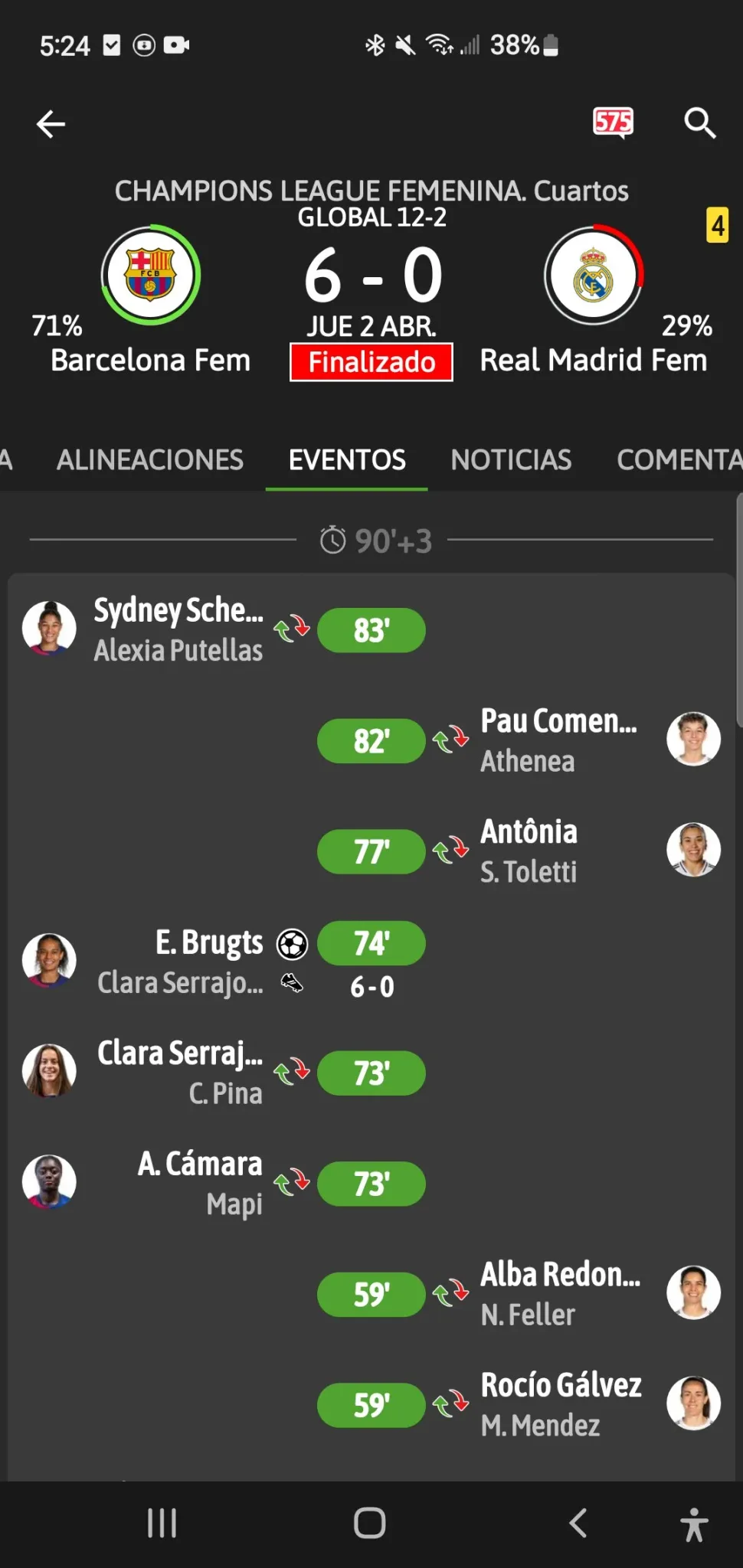
Task: Go back using the top-left arrow
Action: (x=51, y=123)
